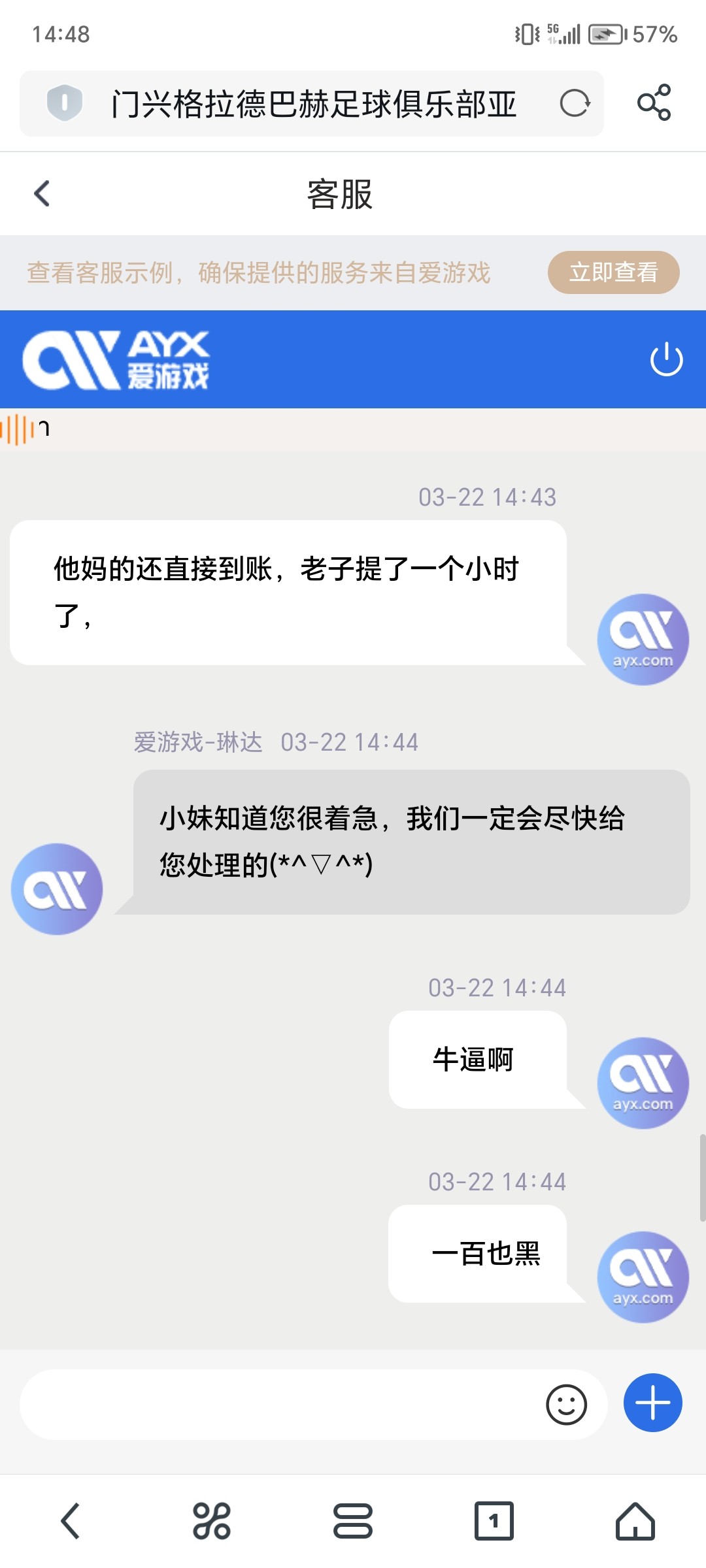Tap the plus button to attach content
706x1568 pixels.
click(x=652, y=1402)
